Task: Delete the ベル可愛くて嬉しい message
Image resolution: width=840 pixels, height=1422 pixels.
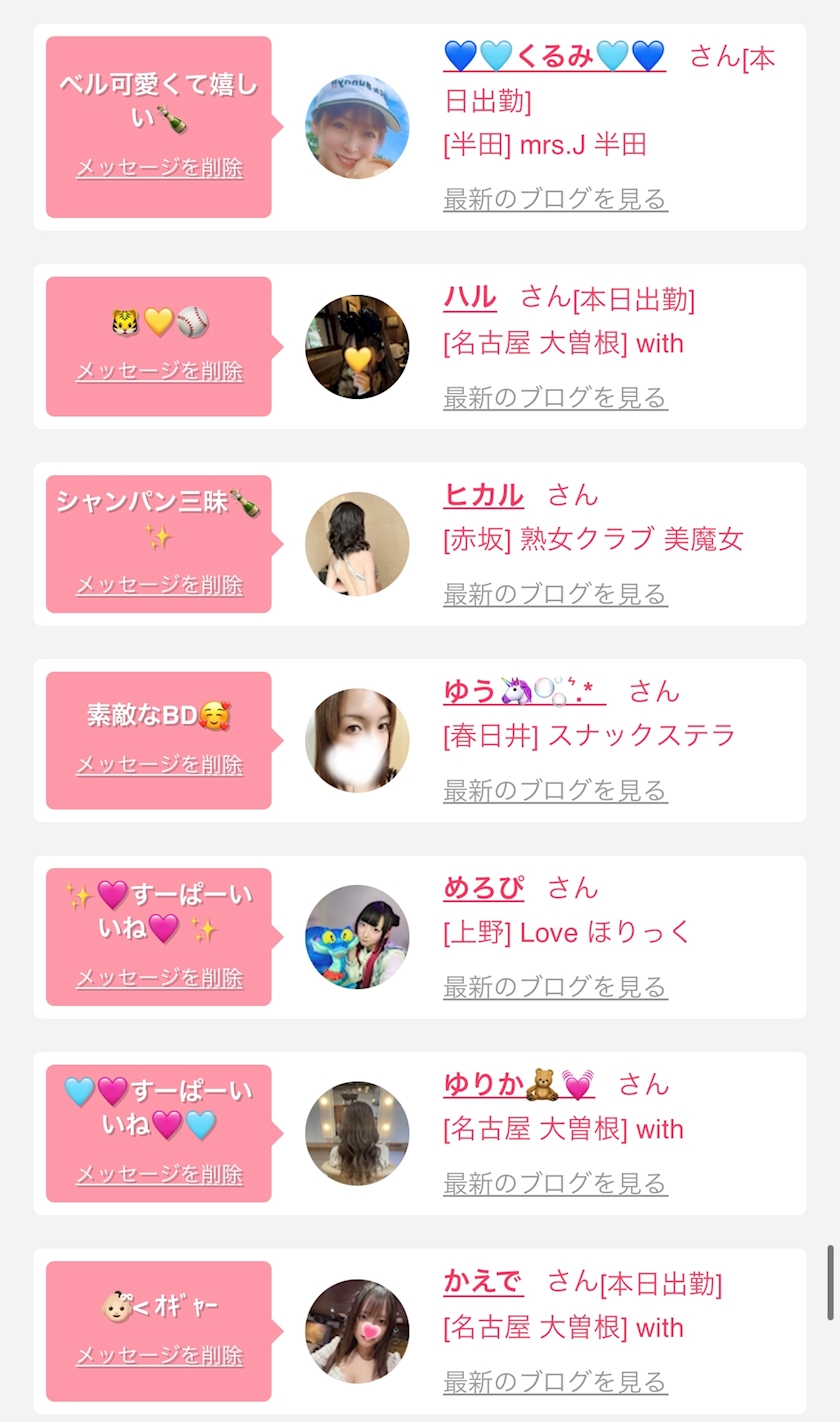Action: pyautogui.click(x=159, y=168)
